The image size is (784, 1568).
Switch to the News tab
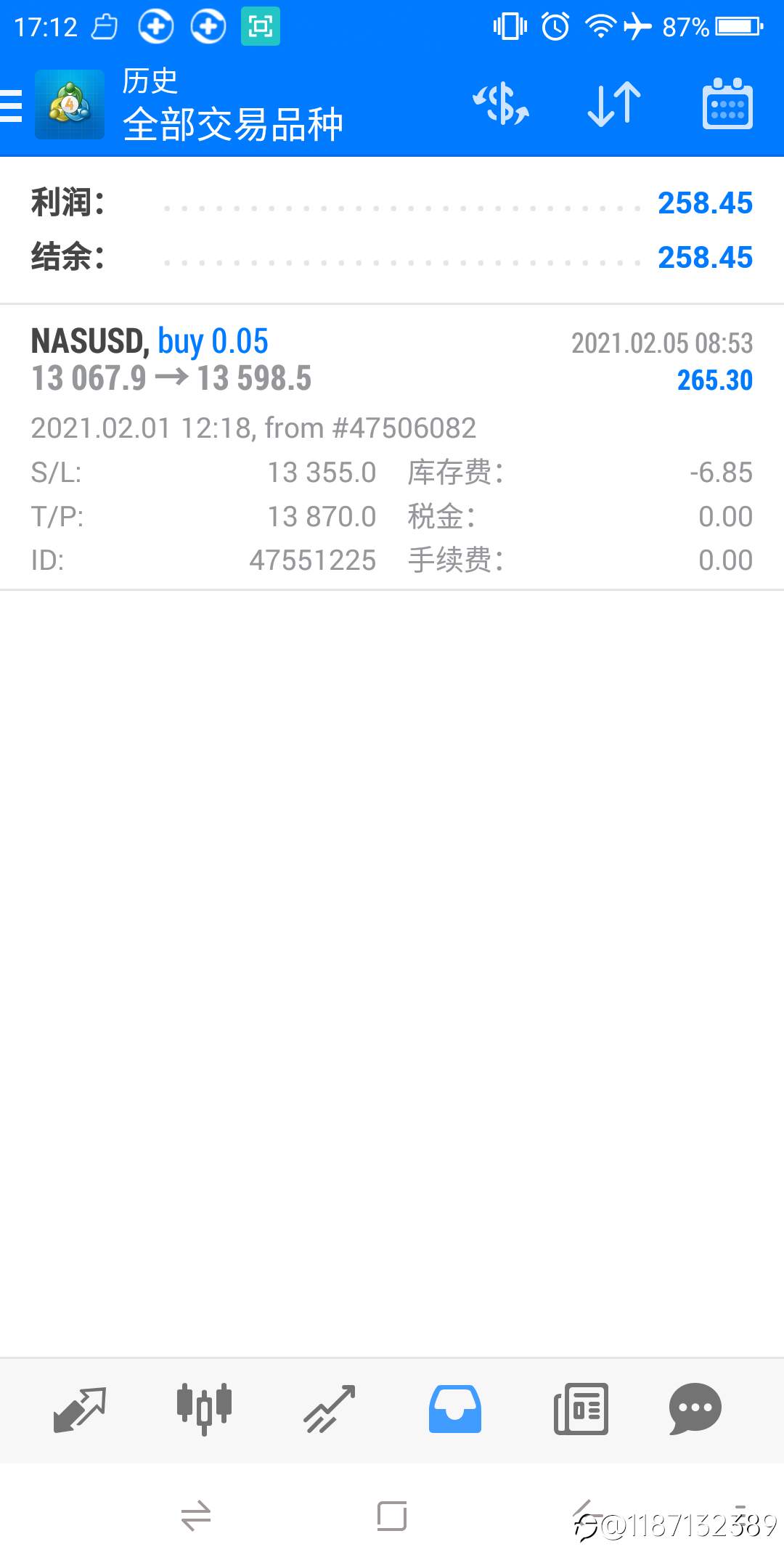pos(581,1409)
